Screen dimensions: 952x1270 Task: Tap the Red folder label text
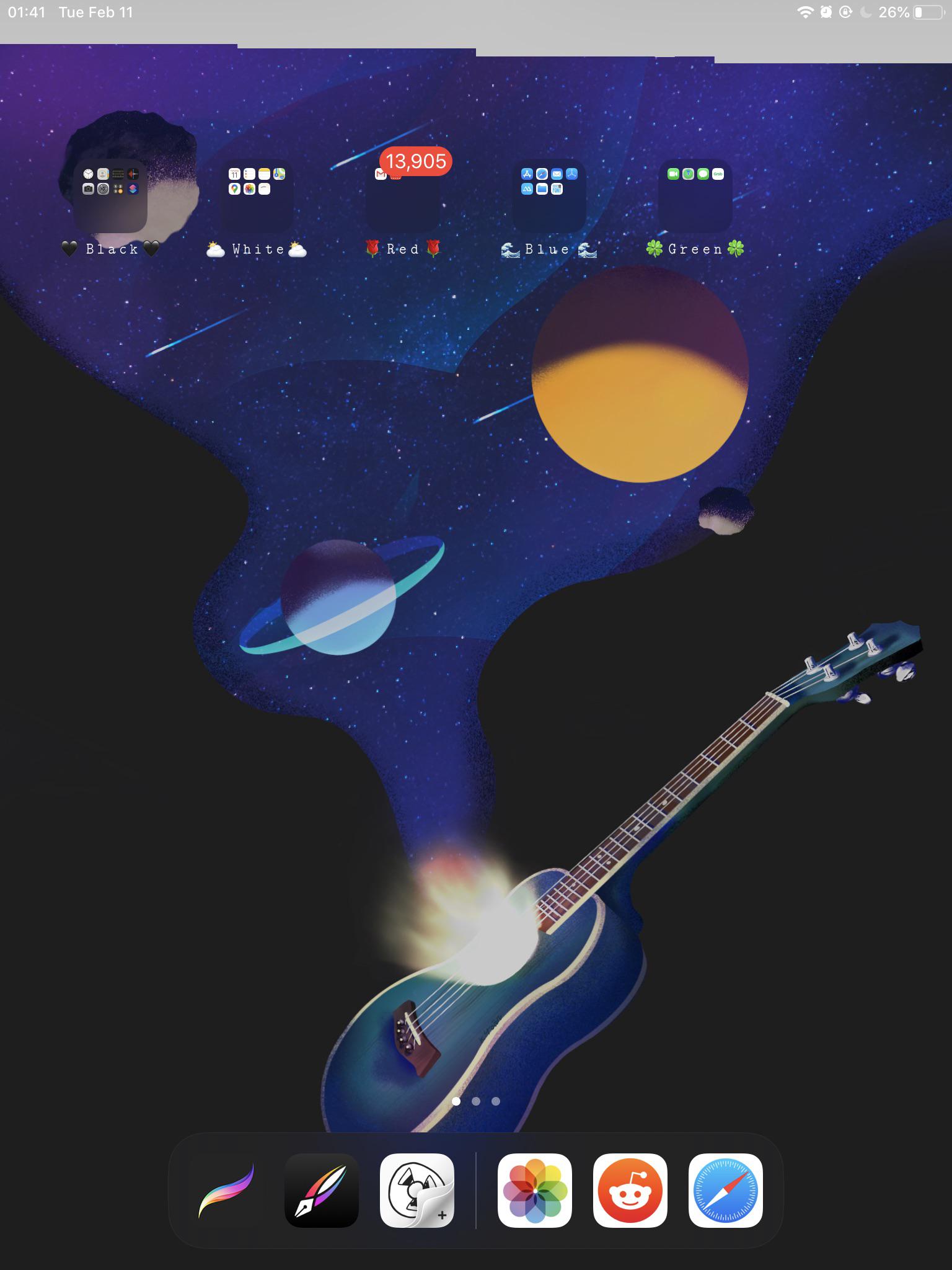pos(402,249)
